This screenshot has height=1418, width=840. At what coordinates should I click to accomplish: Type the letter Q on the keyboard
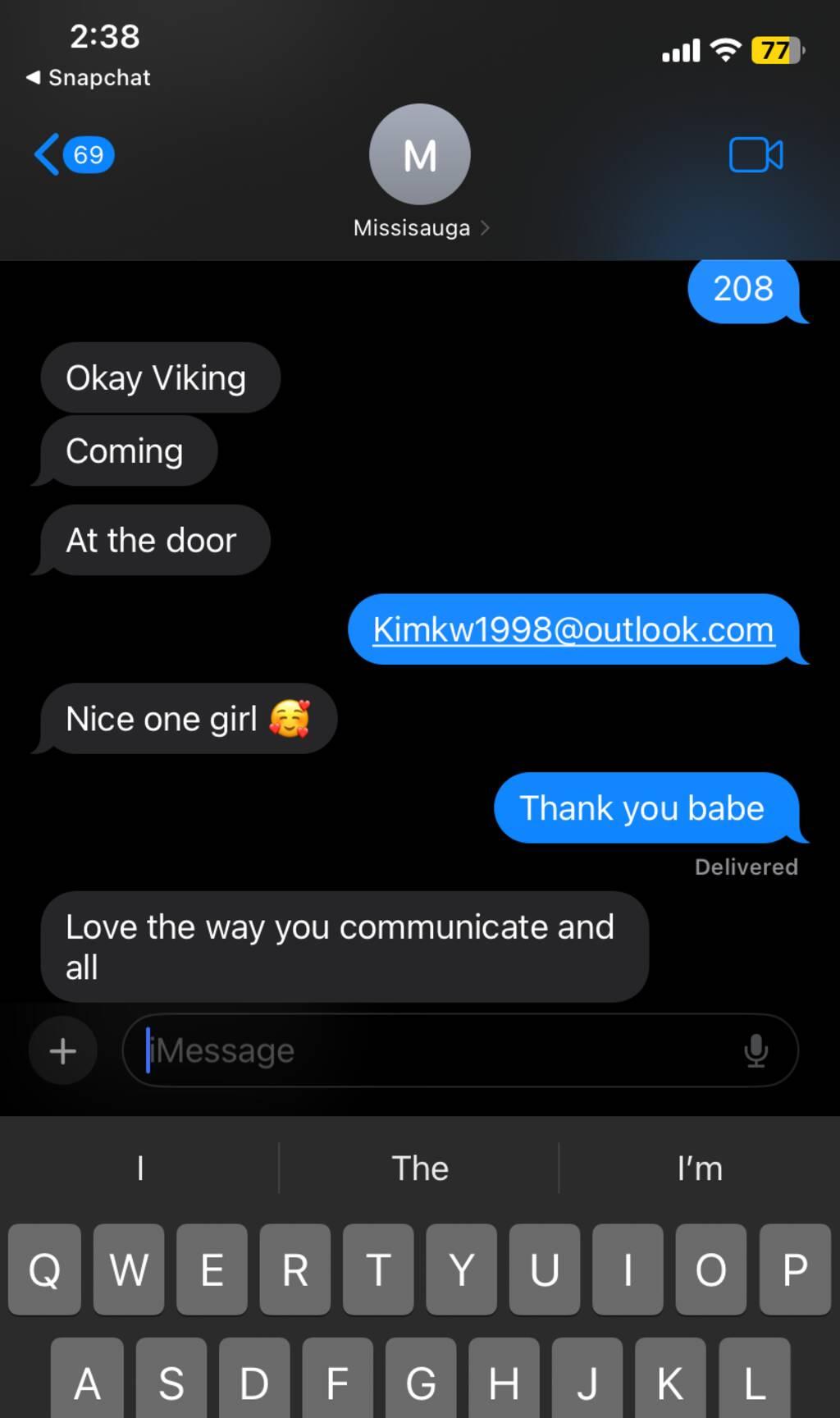[44, 1269]
